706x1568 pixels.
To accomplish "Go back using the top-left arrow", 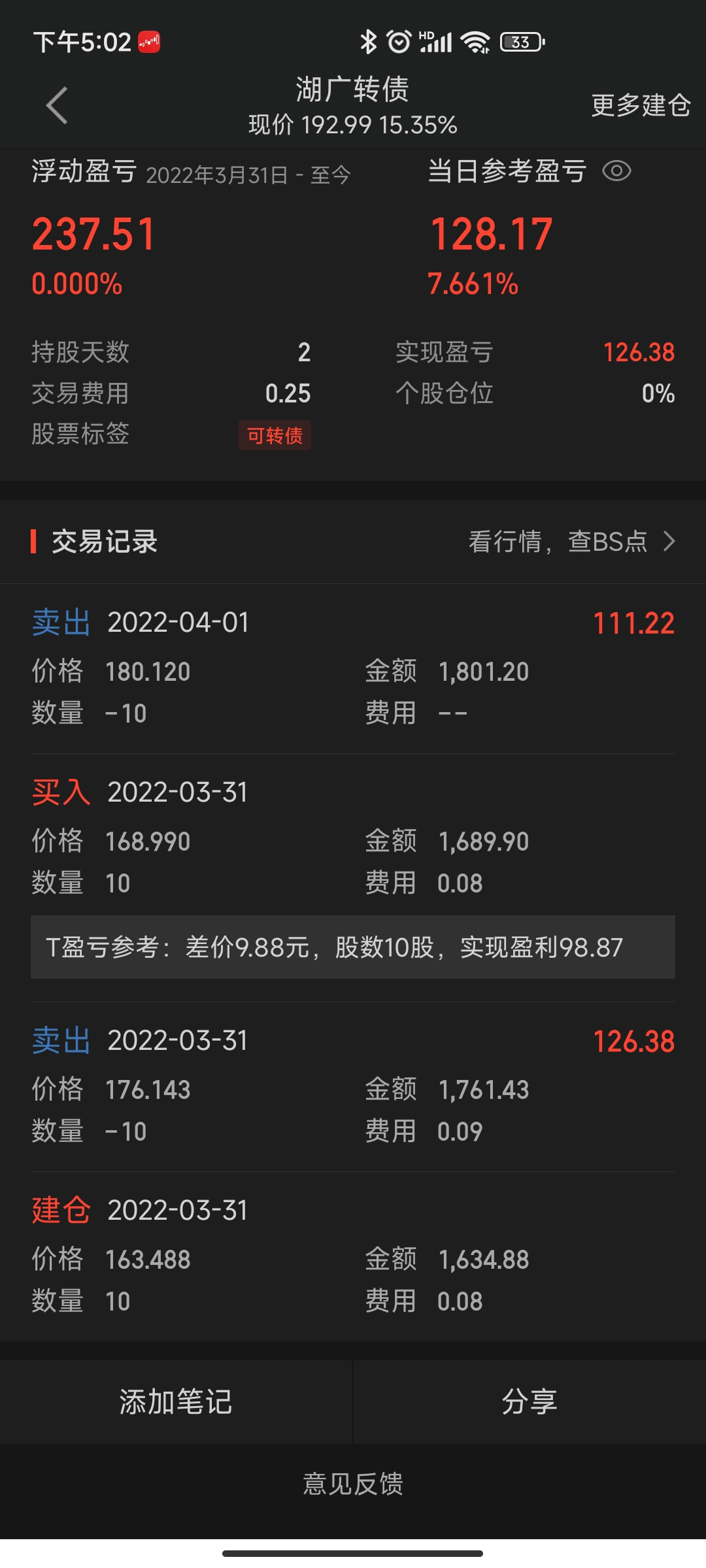I will (57, 105).
